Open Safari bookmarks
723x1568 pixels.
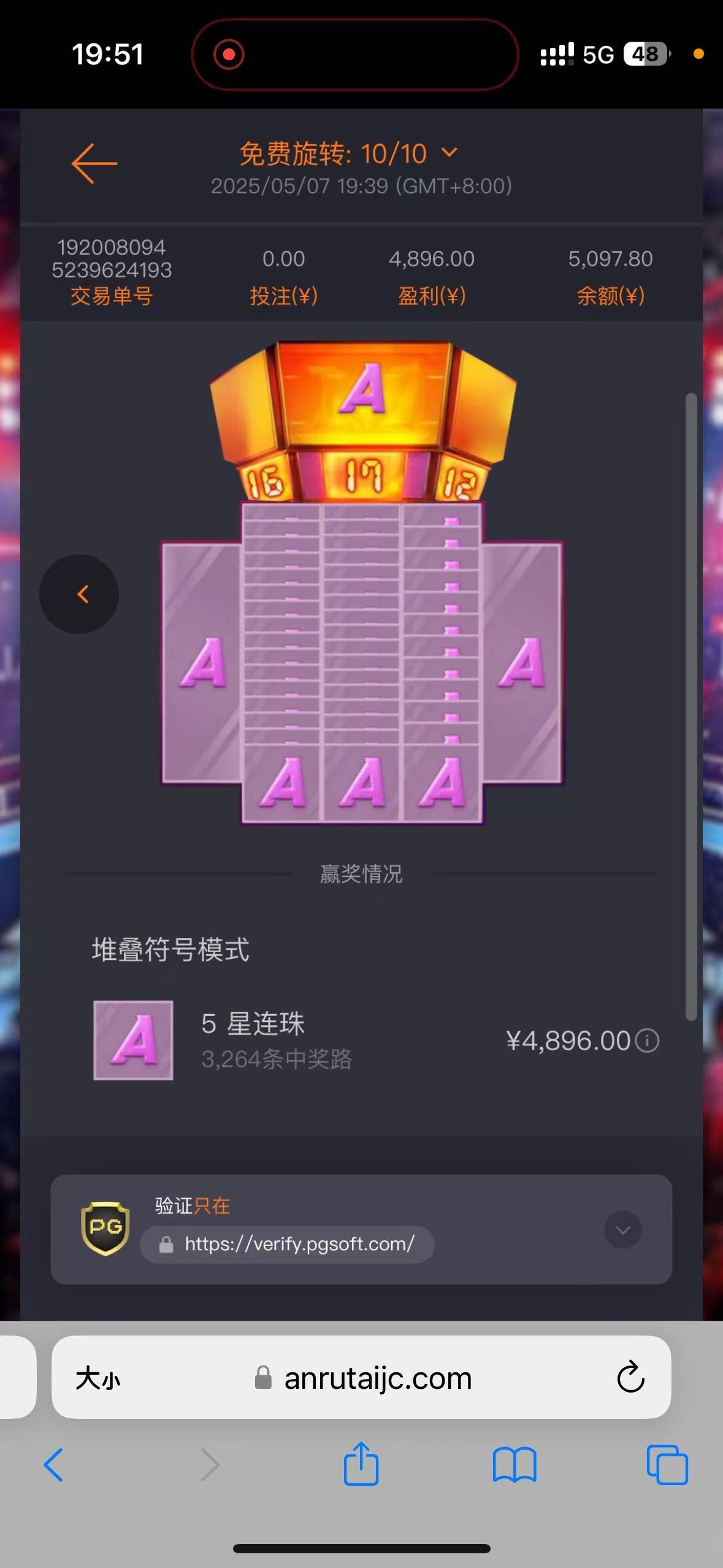[x=515, y=1465]
